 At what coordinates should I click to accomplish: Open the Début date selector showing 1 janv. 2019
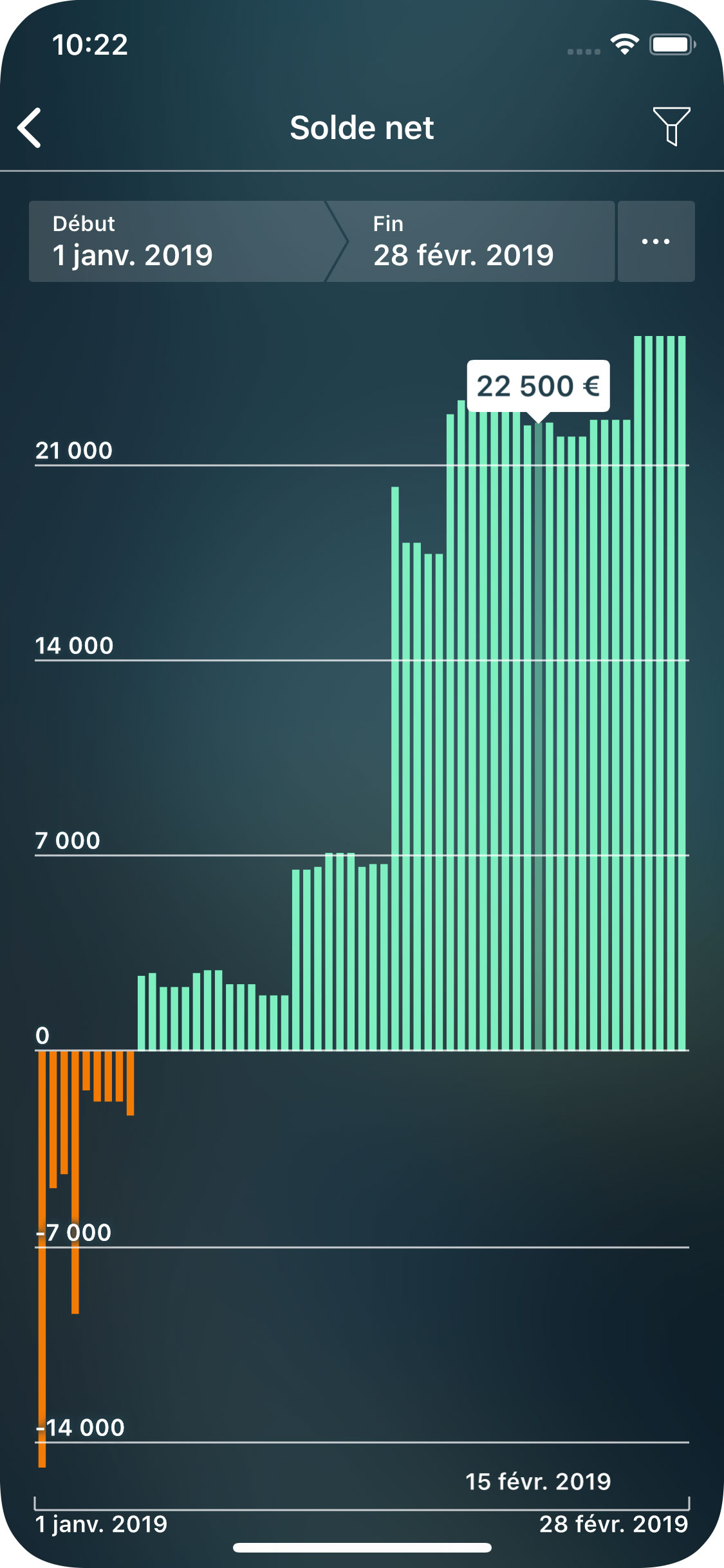(177, 241)
